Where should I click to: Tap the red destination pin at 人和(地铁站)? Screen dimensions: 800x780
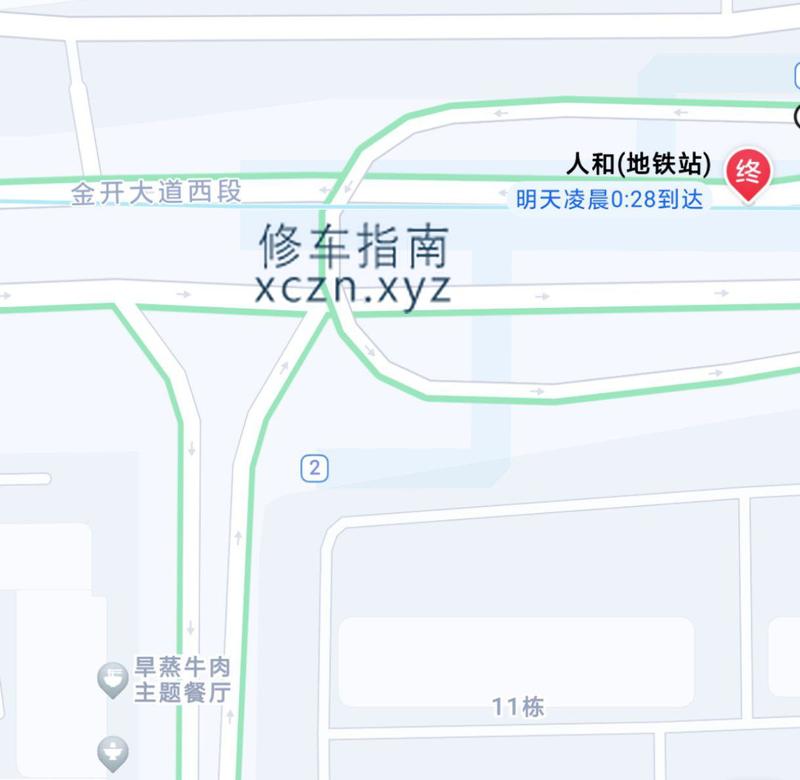pyautogui.click(x=748, y=174)
